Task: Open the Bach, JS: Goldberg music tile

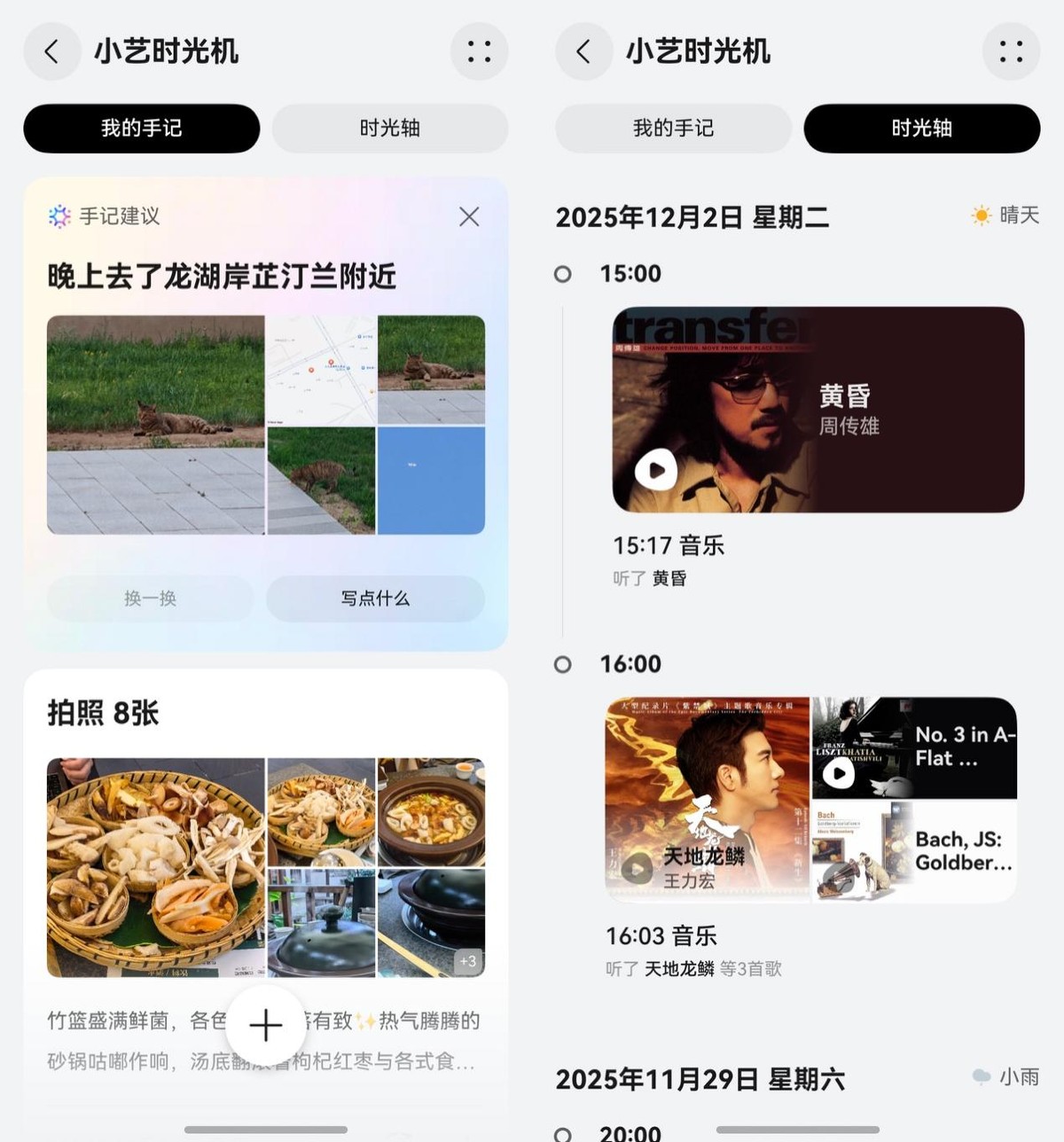Action: pos(914,851)
